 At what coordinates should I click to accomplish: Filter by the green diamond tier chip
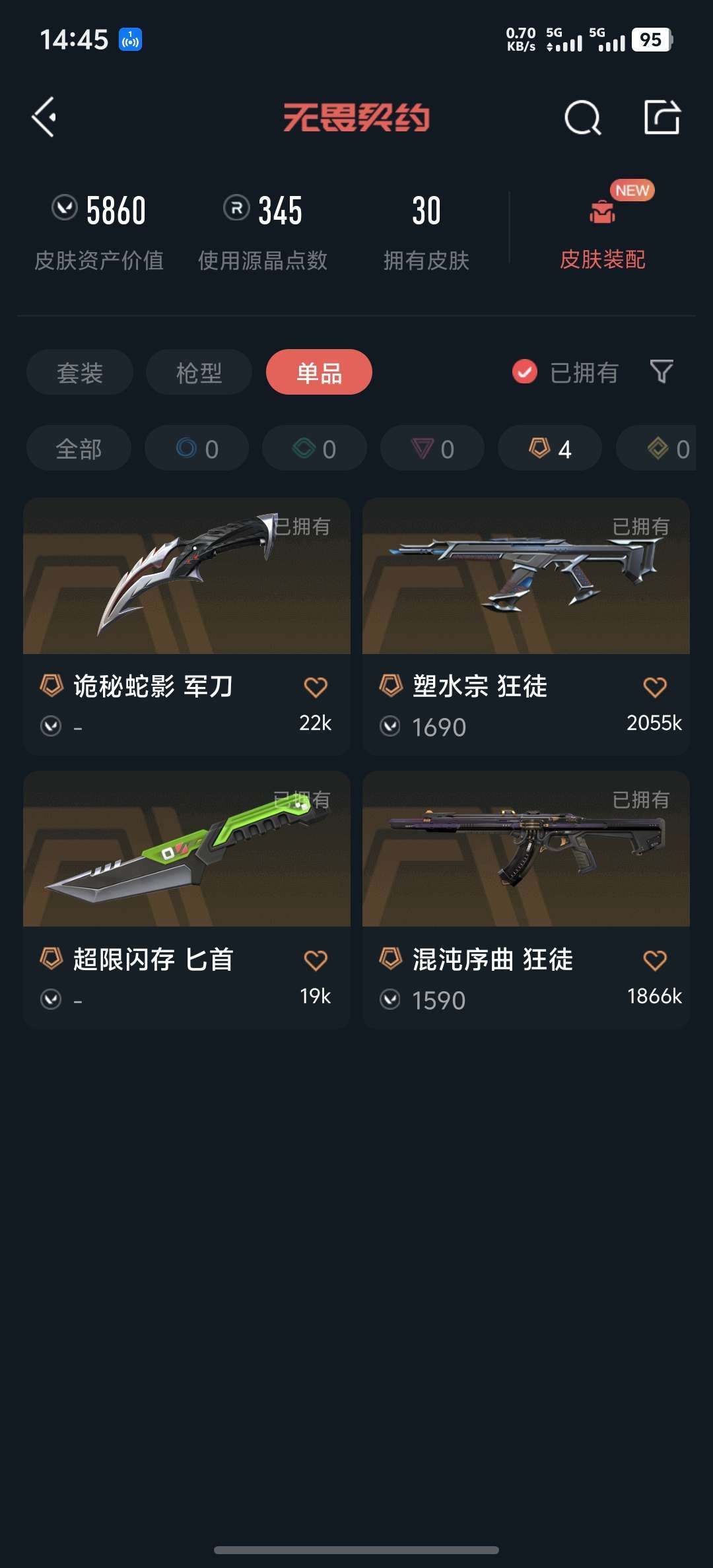pos(314,449)
